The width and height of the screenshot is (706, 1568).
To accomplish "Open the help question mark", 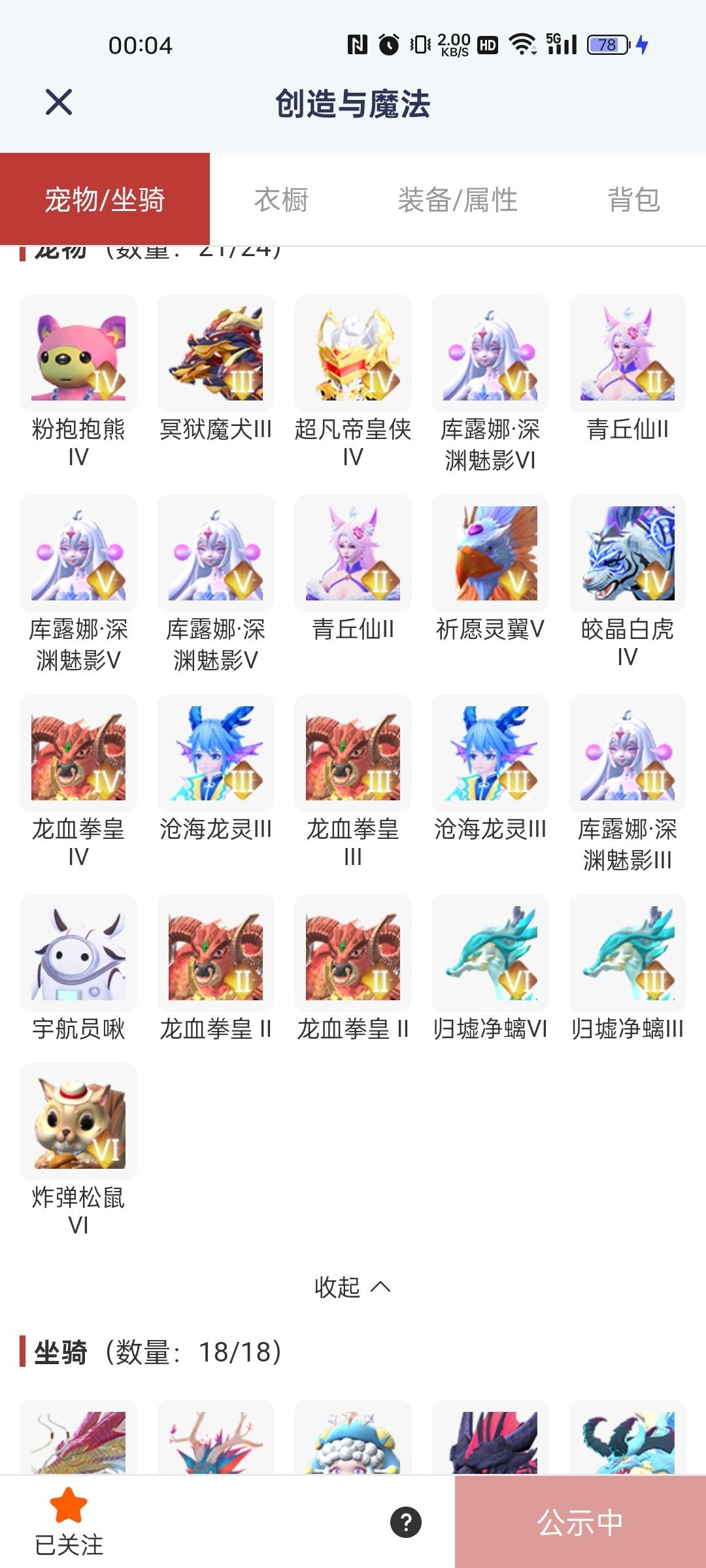I will 406,1522.
